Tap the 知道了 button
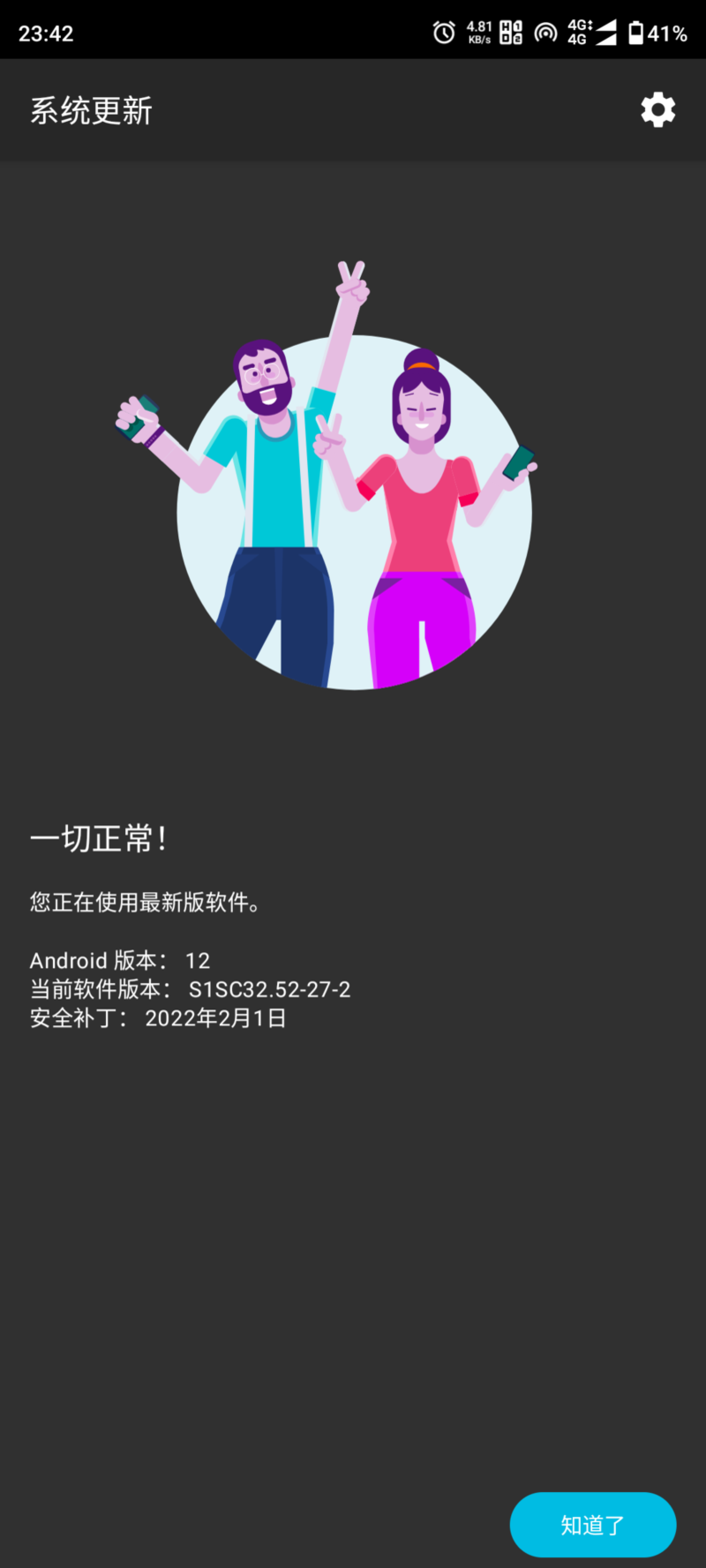 tap(592, 1524)
